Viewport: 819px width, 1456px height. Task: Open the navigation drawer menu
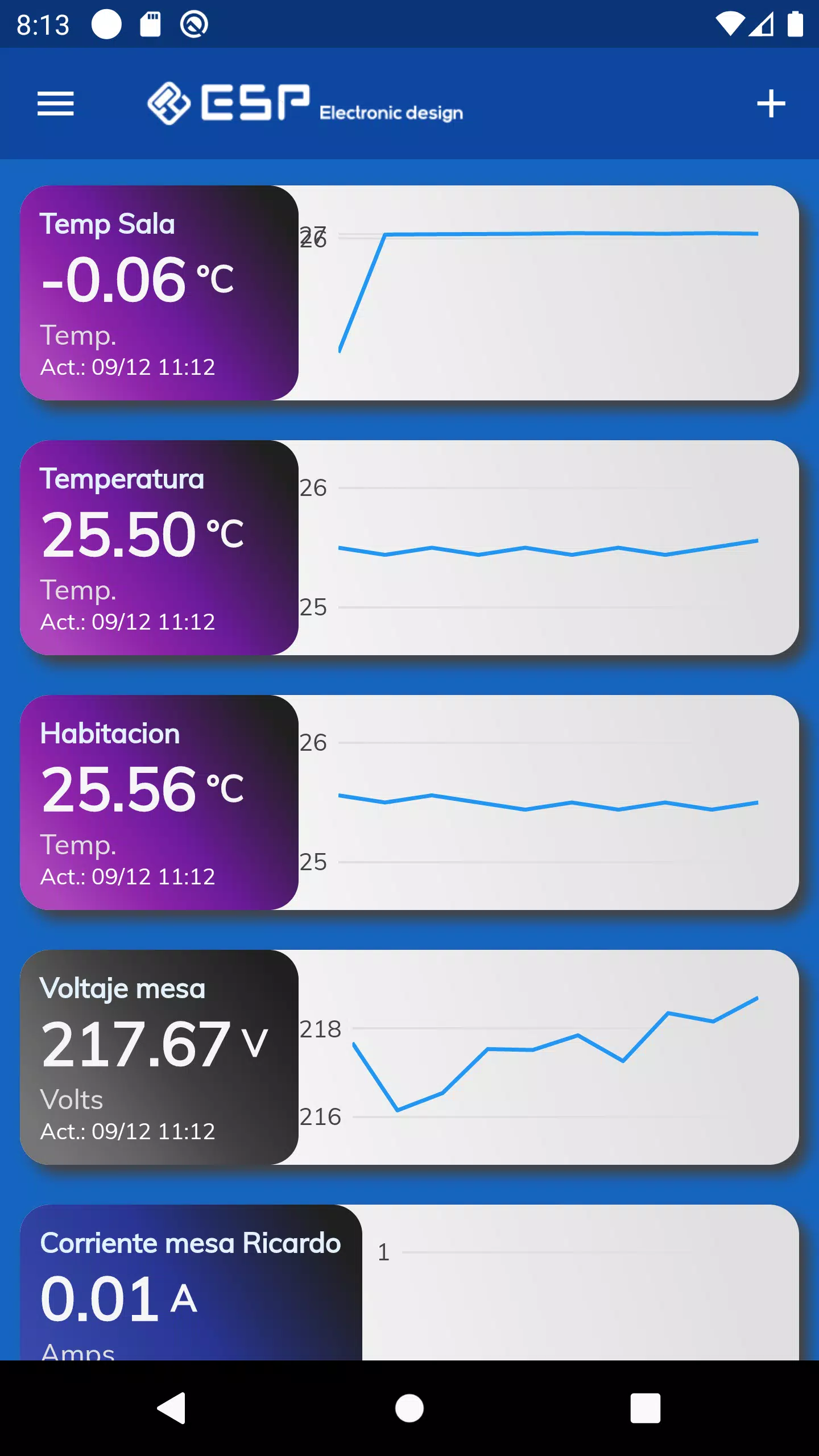point(55,104)
